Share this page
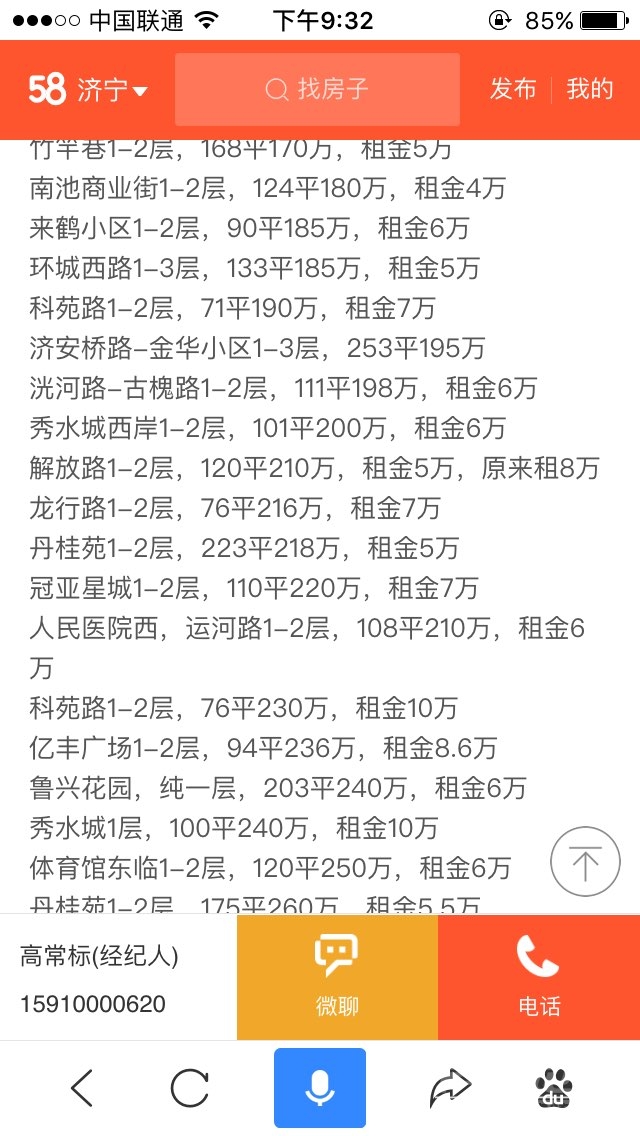 tap(450, 1088)
